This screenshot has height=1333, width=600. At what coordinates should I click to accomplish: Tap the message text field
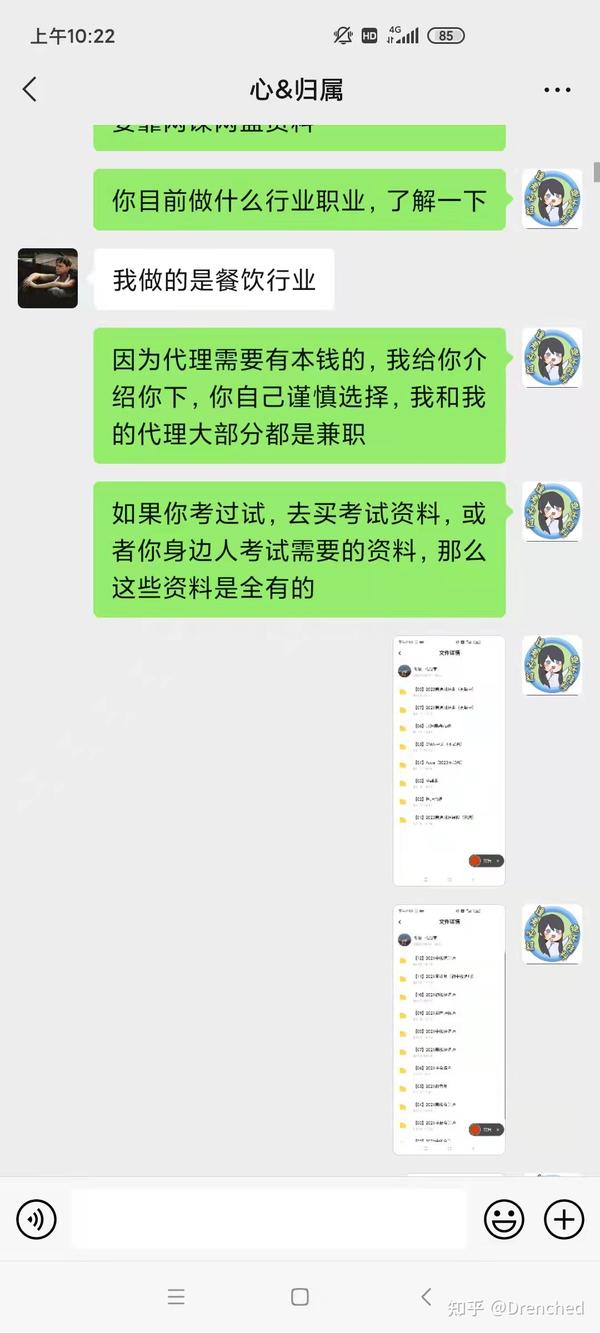point(269,1219)
